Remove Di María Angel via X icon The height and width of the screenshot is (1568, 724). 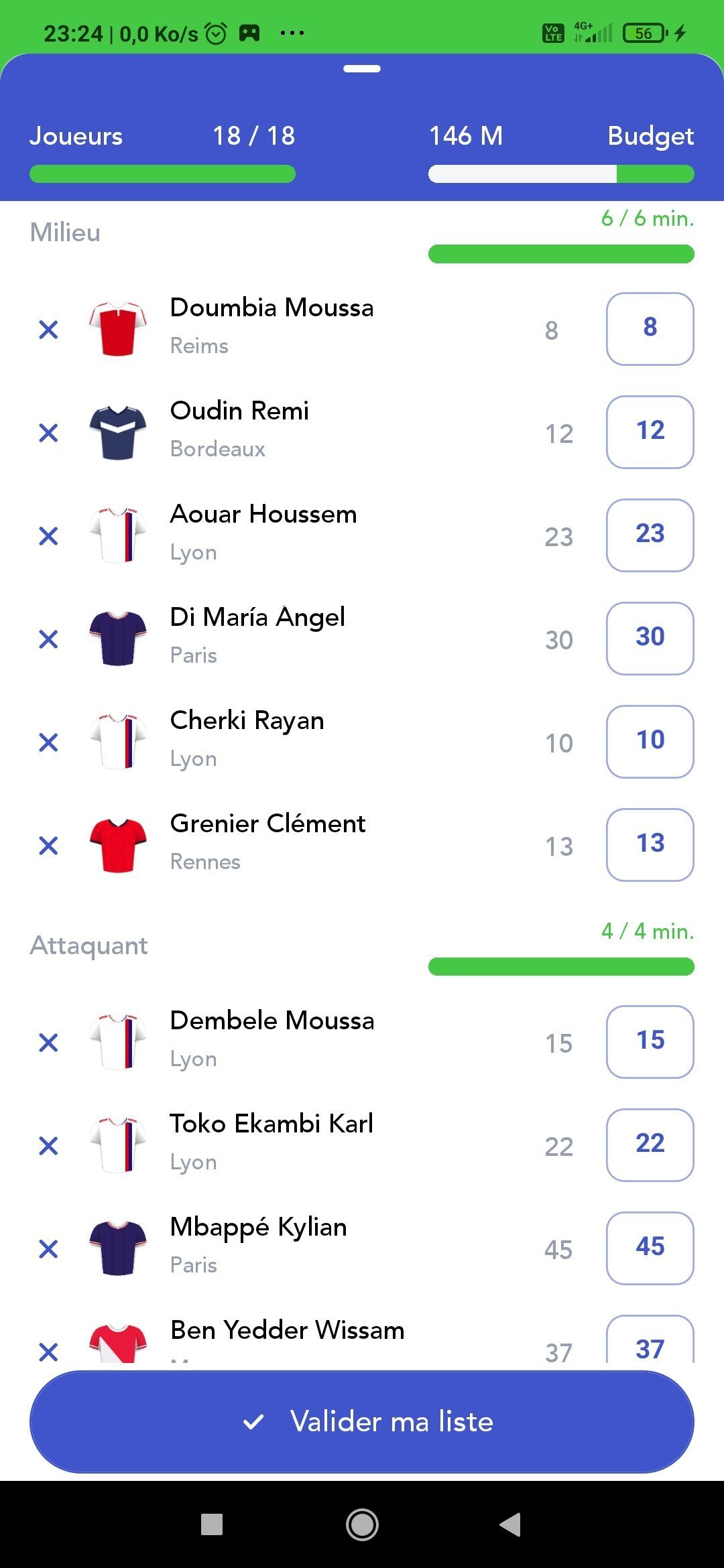point(48,639)
